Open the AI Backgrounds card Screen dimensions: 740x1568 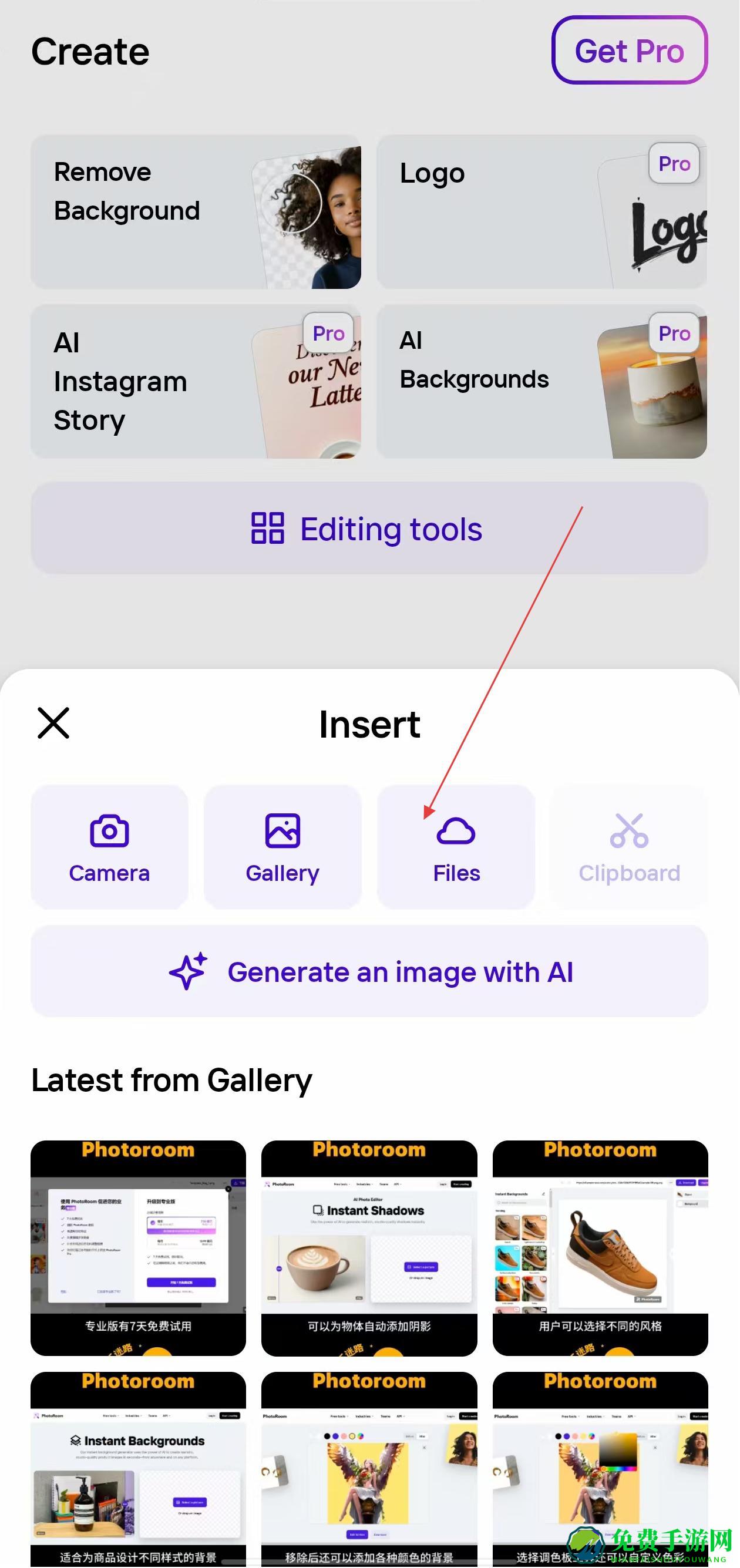coord(541,381)
